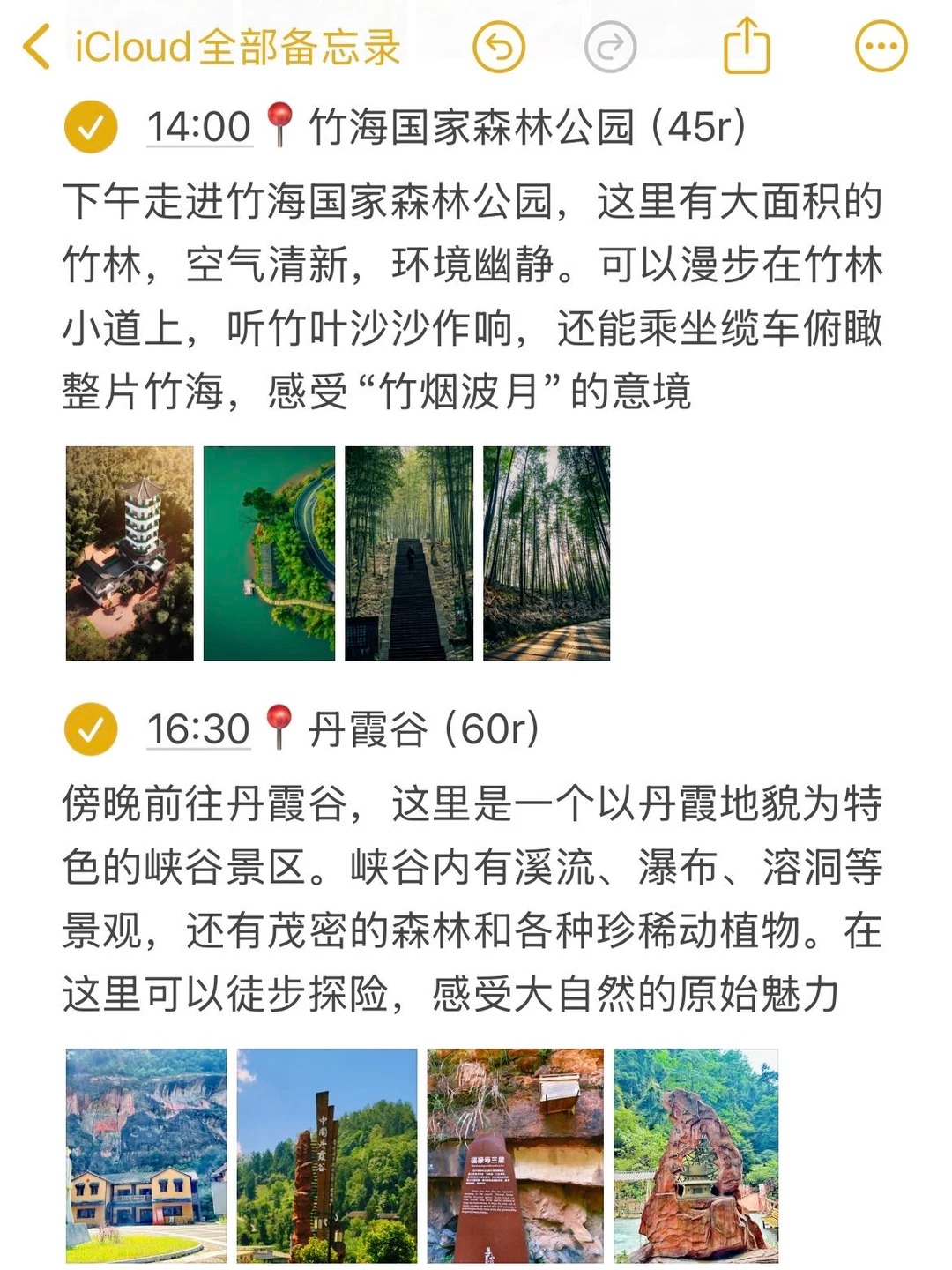This screenshot has height=1270, width=952.
Task: Uncheck the 14:00 竹海国家森林公园 item
Action: pos(91,127)
